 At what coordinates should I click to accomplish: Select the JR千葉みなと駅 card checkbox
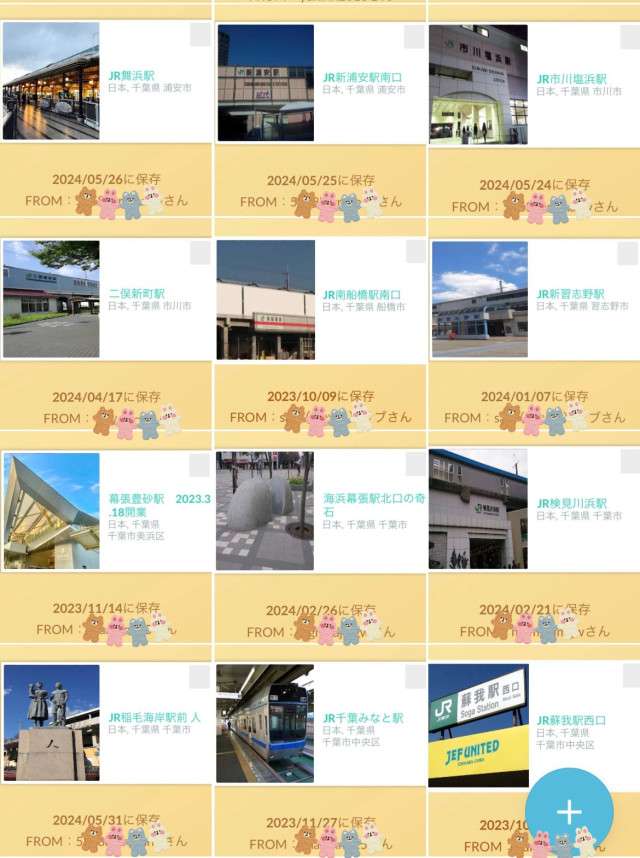click(415, 677)
